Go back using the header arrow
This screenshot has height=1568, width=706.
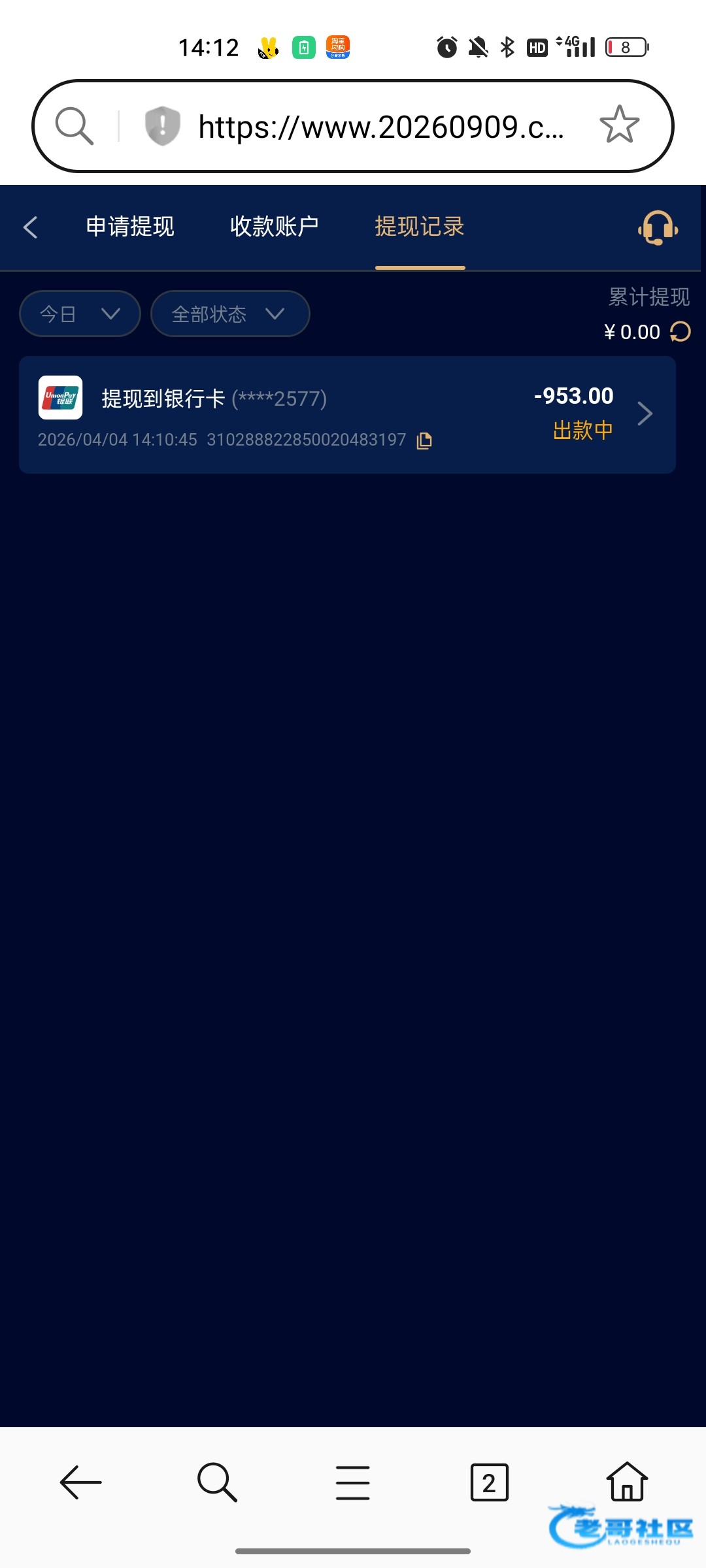pyautogui.click(x=30, y=227)
